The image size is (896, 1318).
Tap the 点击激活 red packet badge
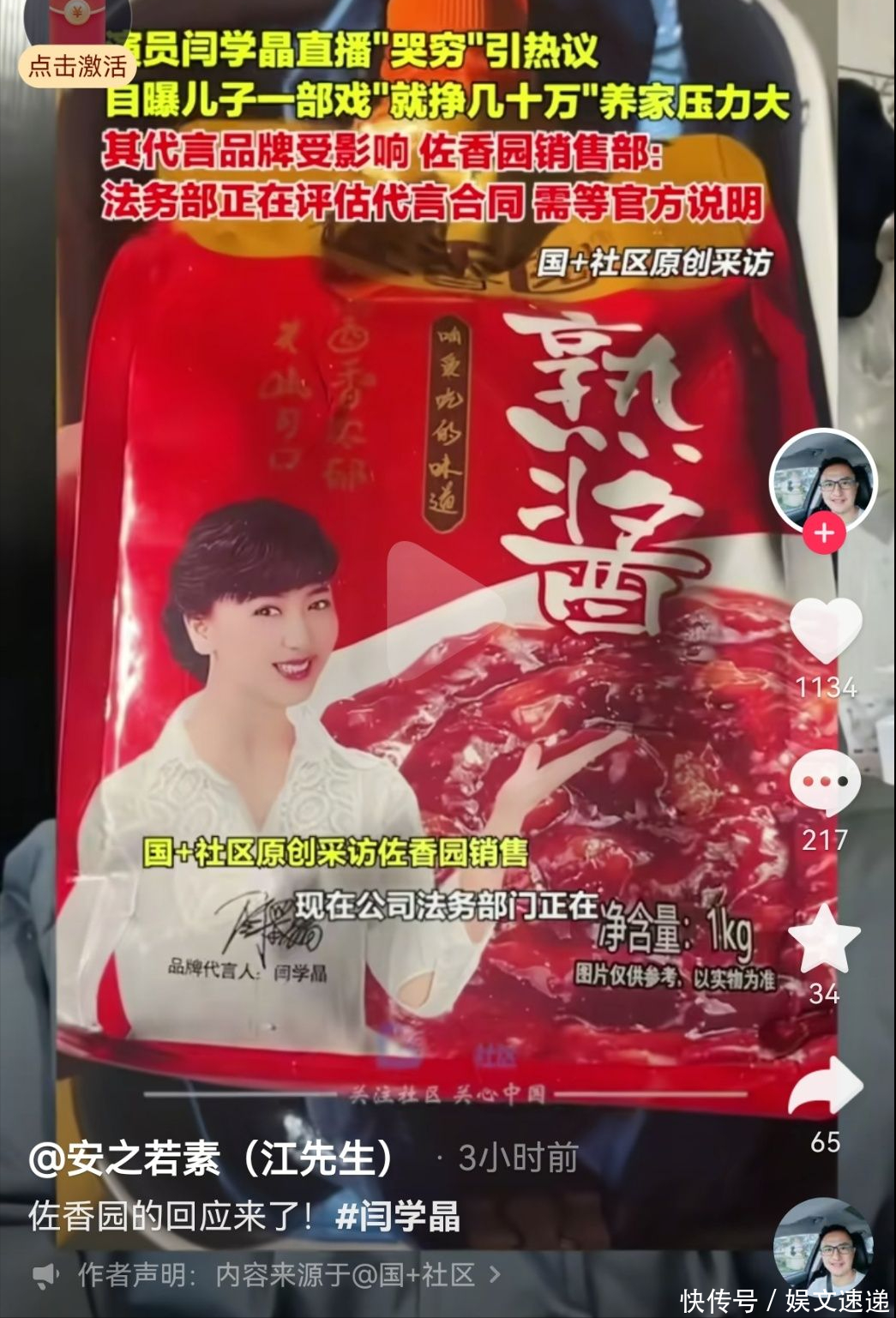coord(78,65)
